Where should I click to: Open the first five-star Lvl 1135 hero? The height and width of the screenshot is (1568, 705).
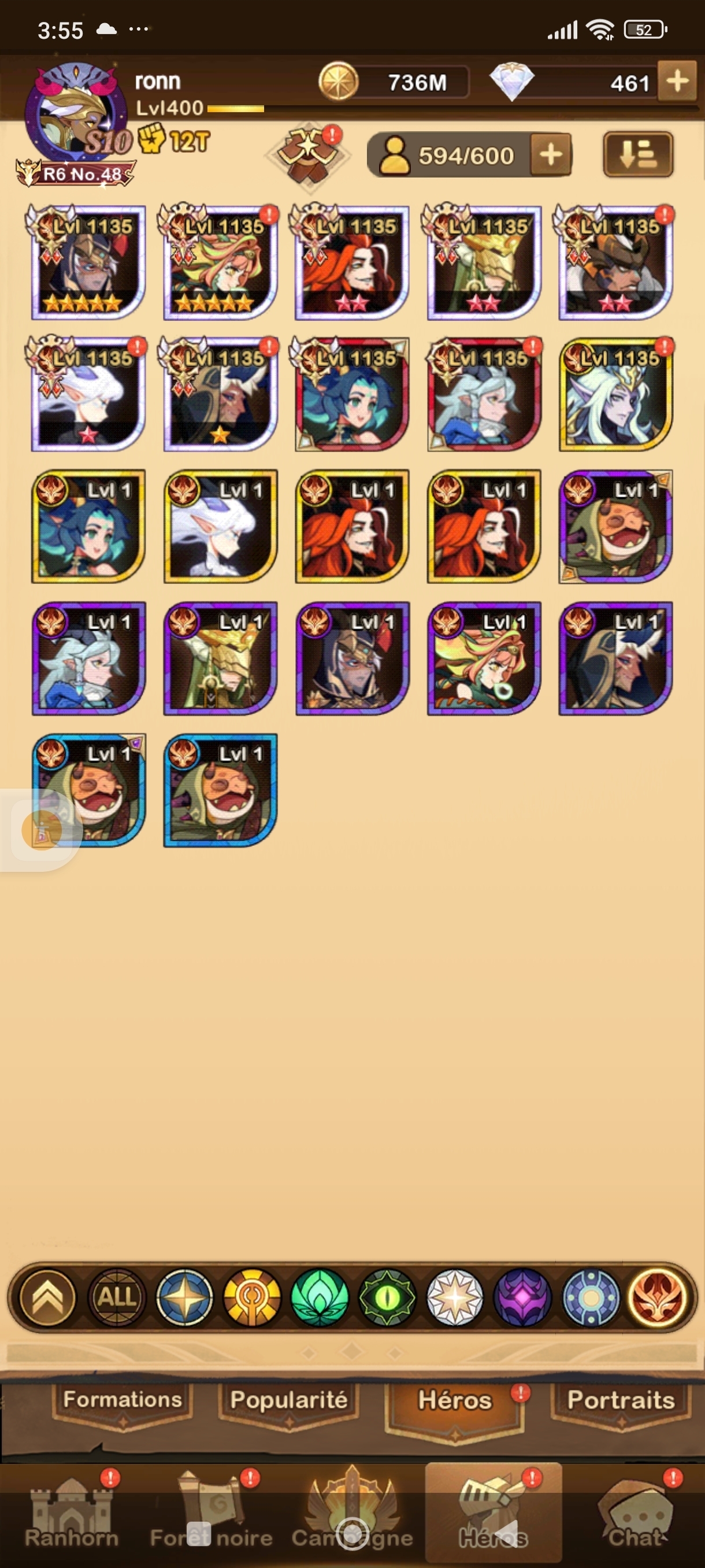pos(88,263)
